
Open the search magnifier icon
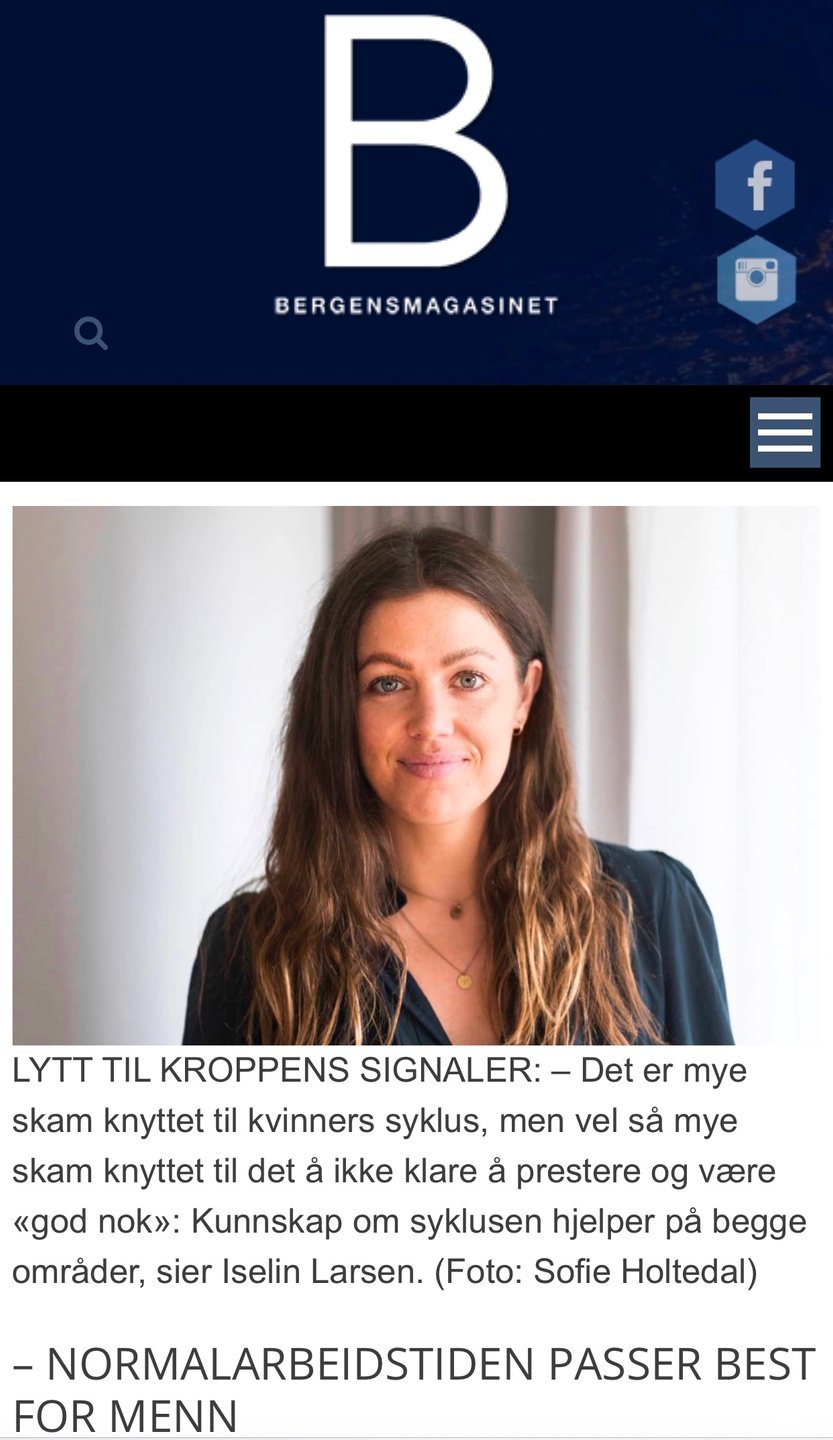tap(90, 332)
